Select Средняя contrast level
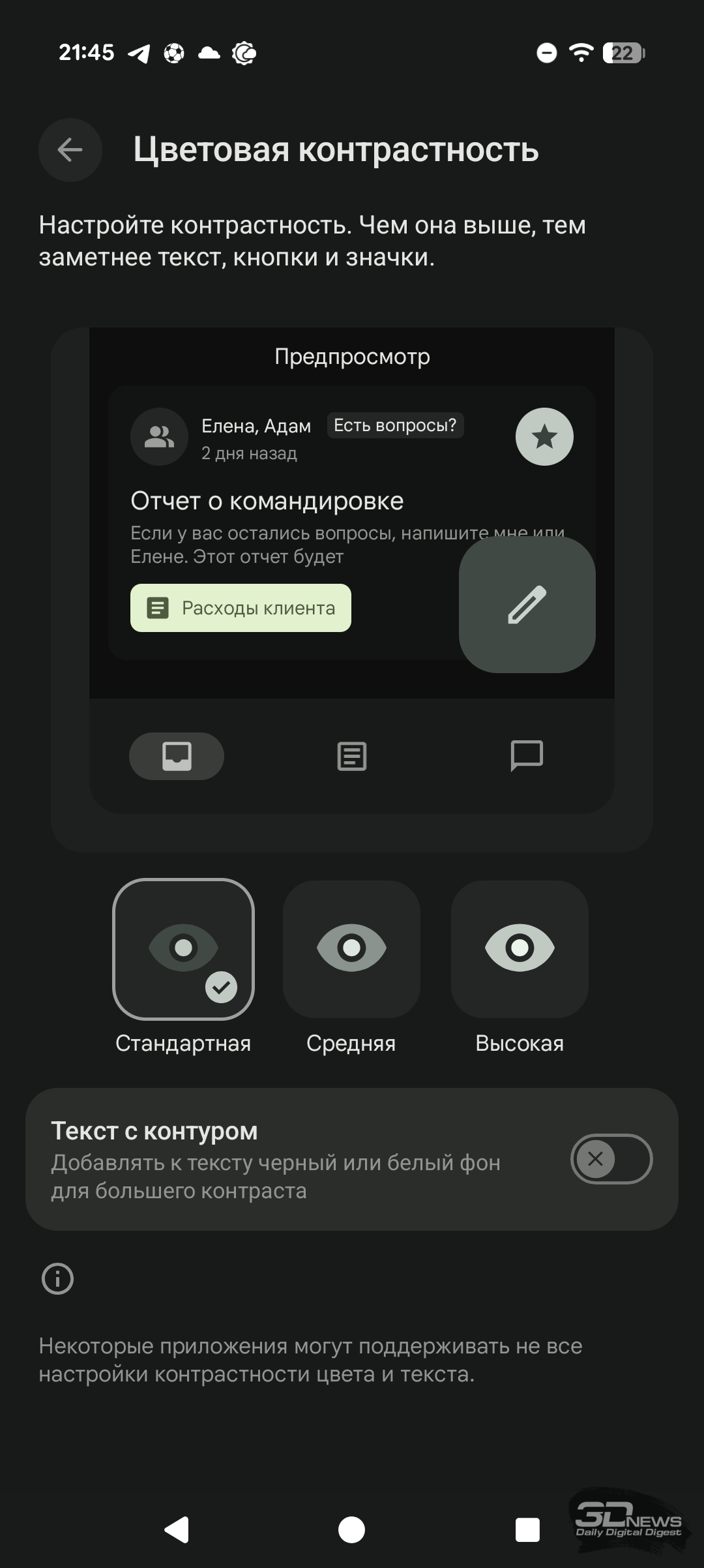The image size is (704, 1568). (x=351, y=949)
